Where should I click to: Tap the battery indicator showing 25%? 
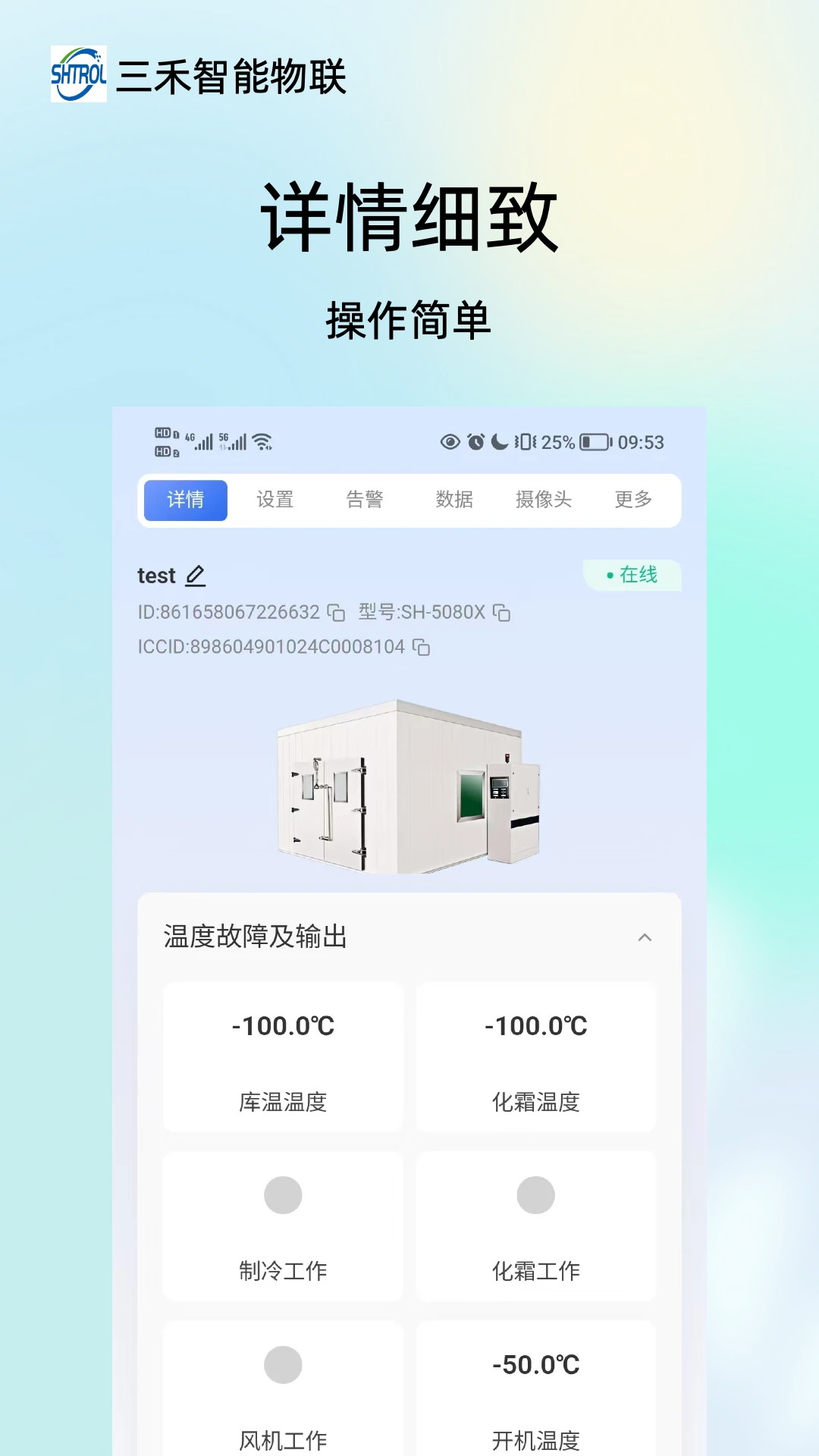click(595, 443)
